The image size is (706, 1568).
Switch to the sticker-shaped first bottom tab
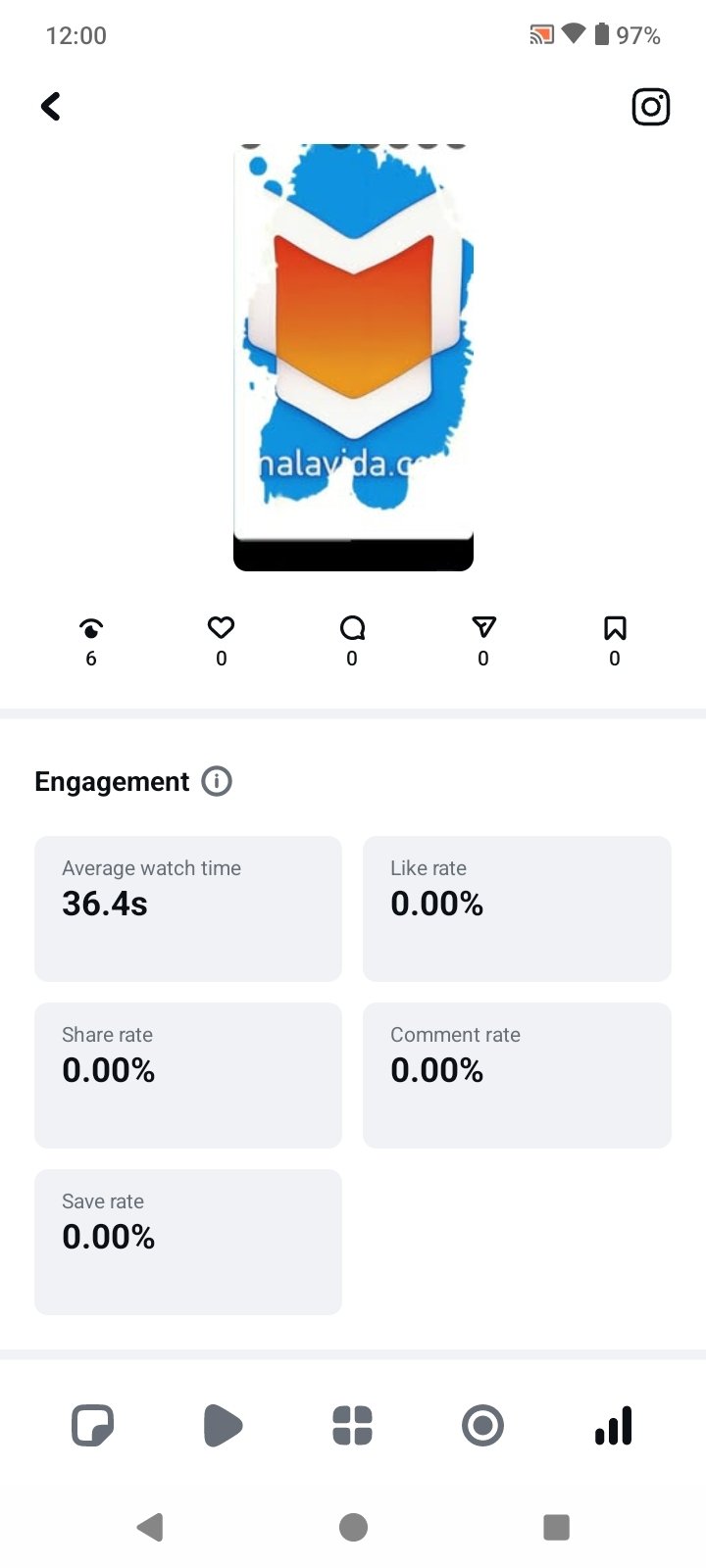point(93,1425)
